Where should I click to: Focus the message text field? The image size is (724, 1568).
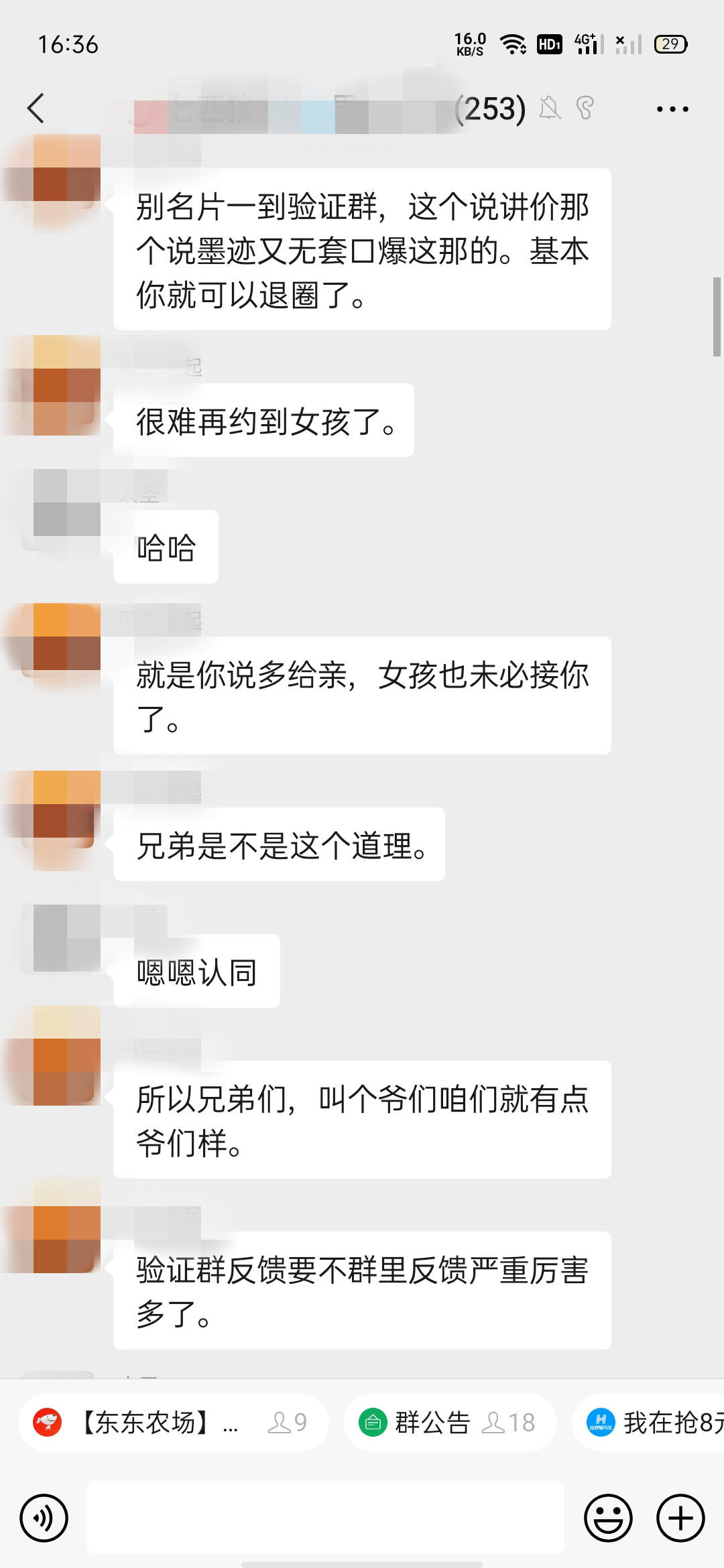[325, 1518]
